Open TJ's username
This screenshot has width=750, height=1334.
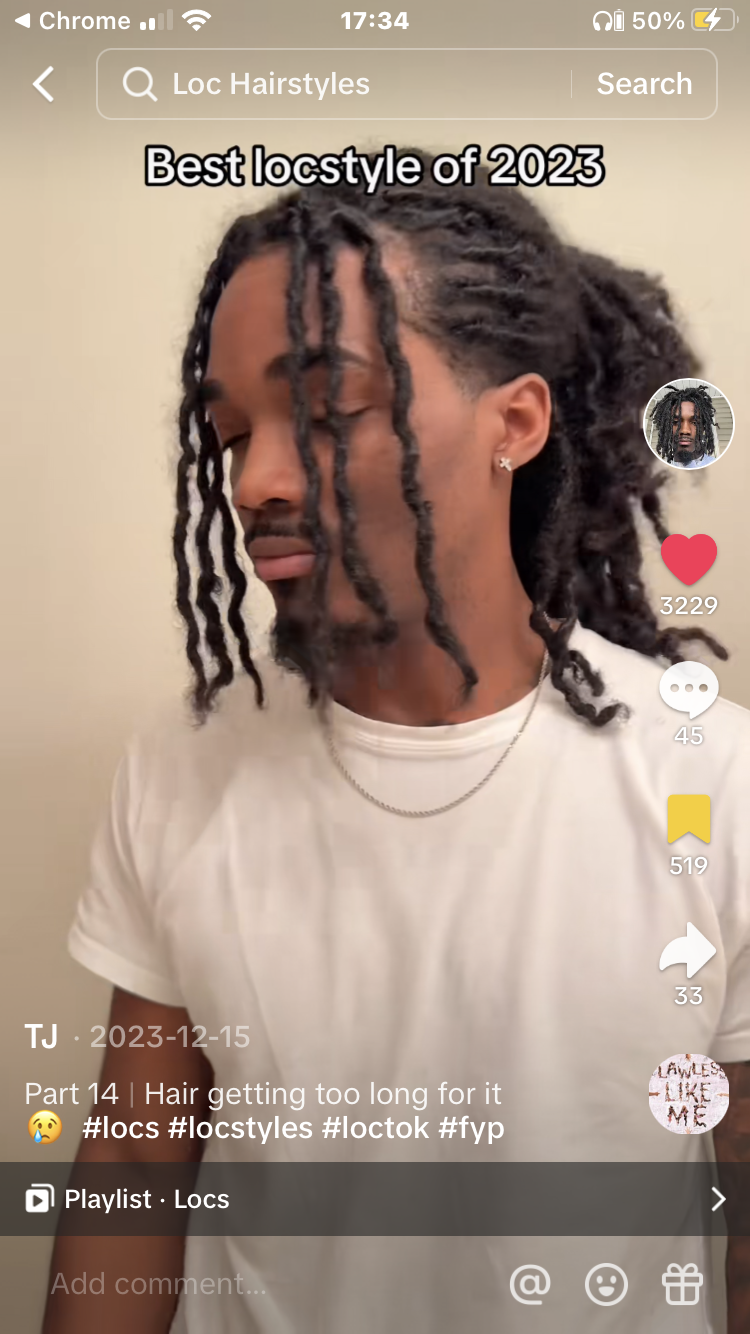point(42,1036)
